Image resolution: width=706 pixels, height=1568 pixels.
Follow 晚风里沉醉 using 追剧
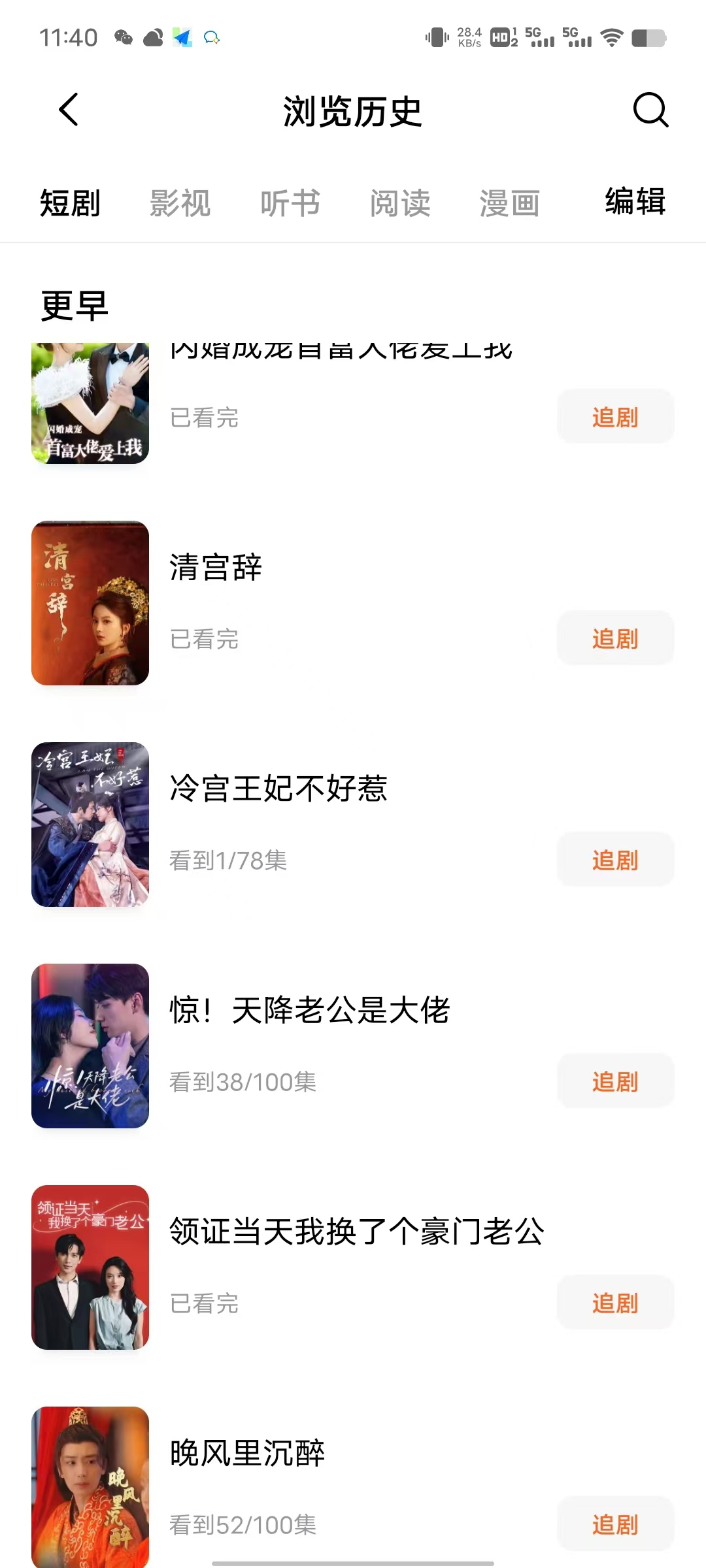[615, 1524]
